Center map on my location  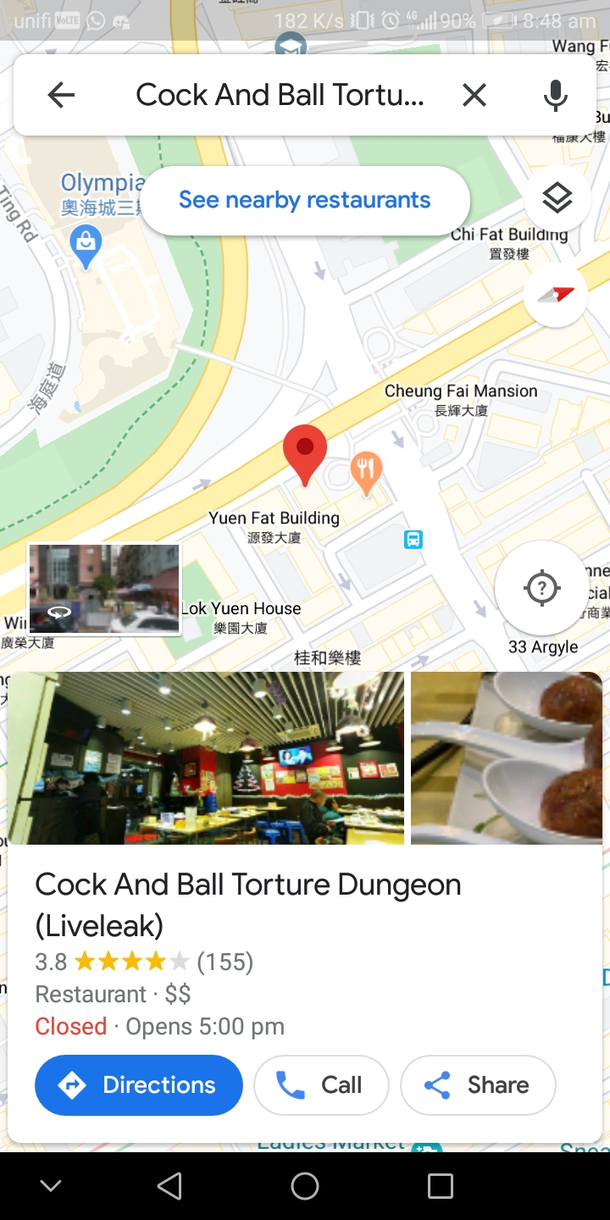coord(542,588)
